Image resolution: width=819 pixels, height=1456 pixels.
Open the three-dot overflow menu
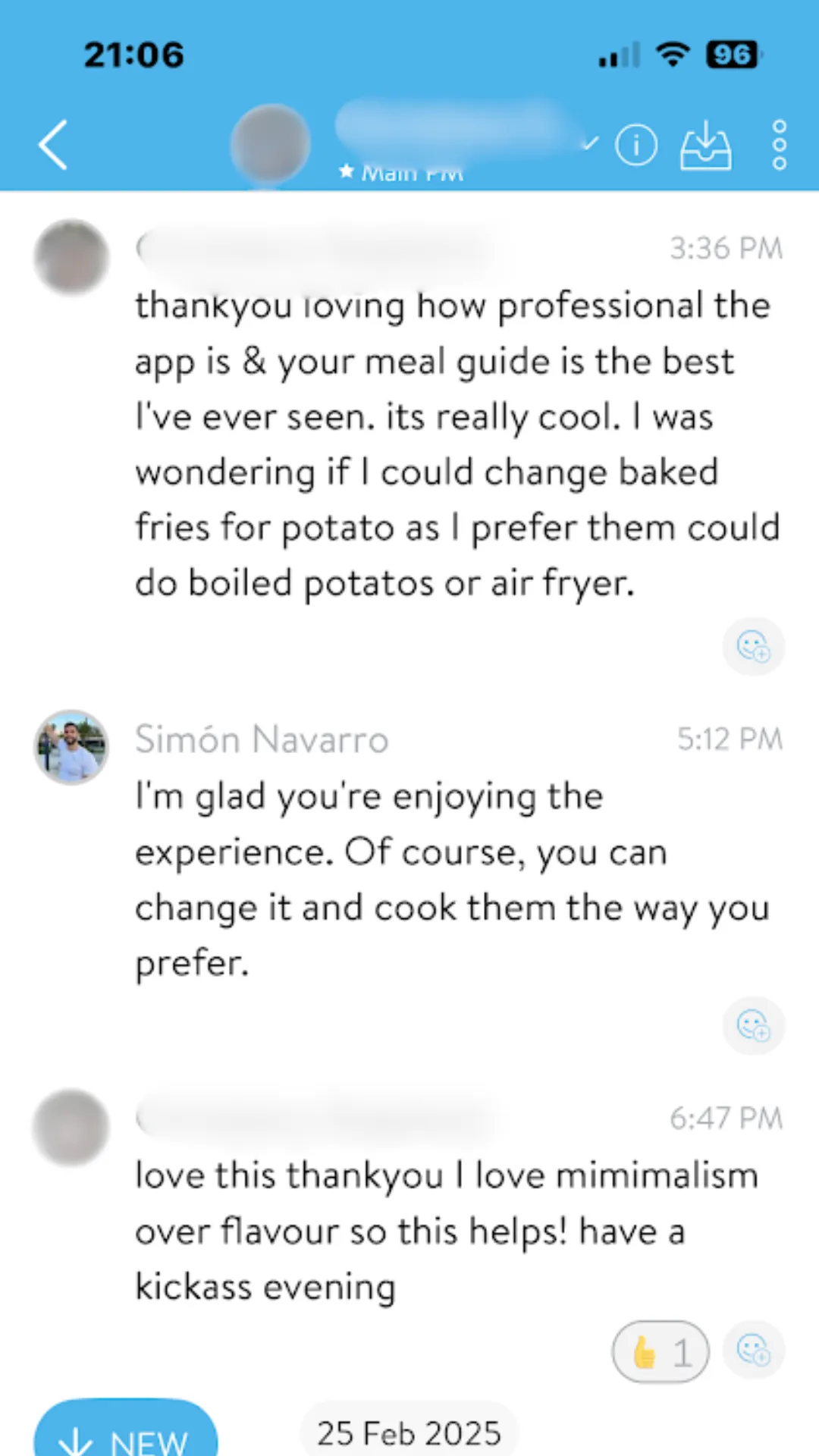click(779, 144)
